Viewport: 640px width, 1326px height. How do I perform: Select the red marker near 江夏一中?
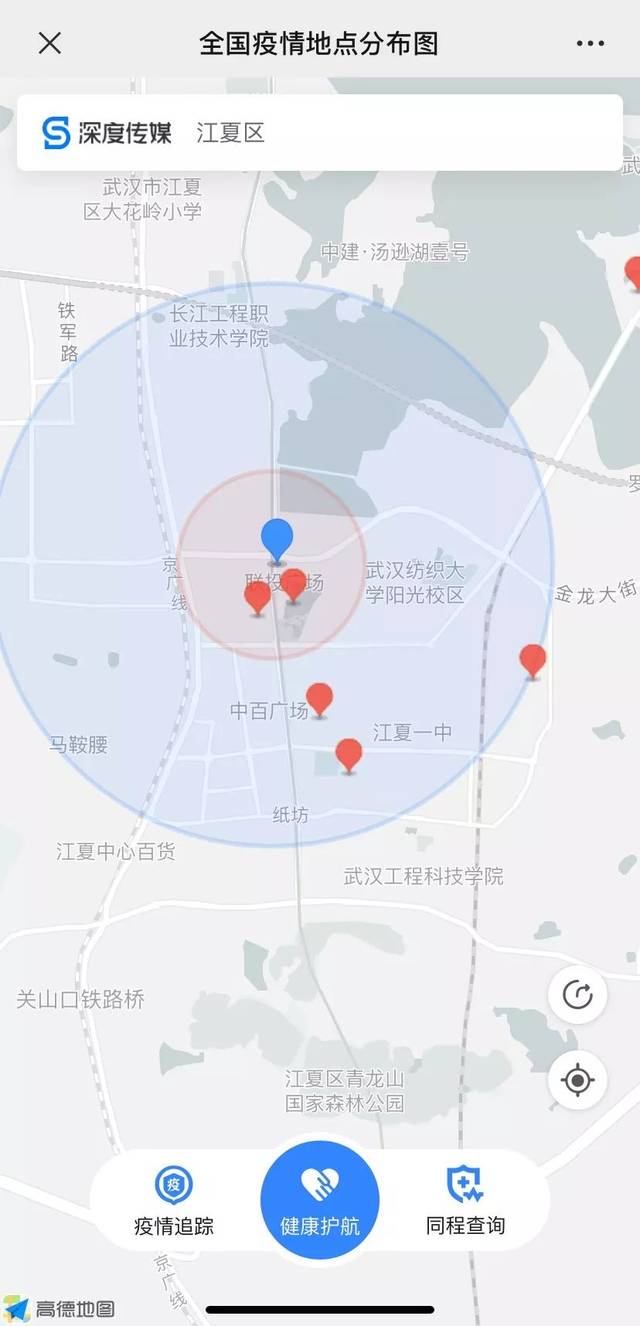point(348,753)
